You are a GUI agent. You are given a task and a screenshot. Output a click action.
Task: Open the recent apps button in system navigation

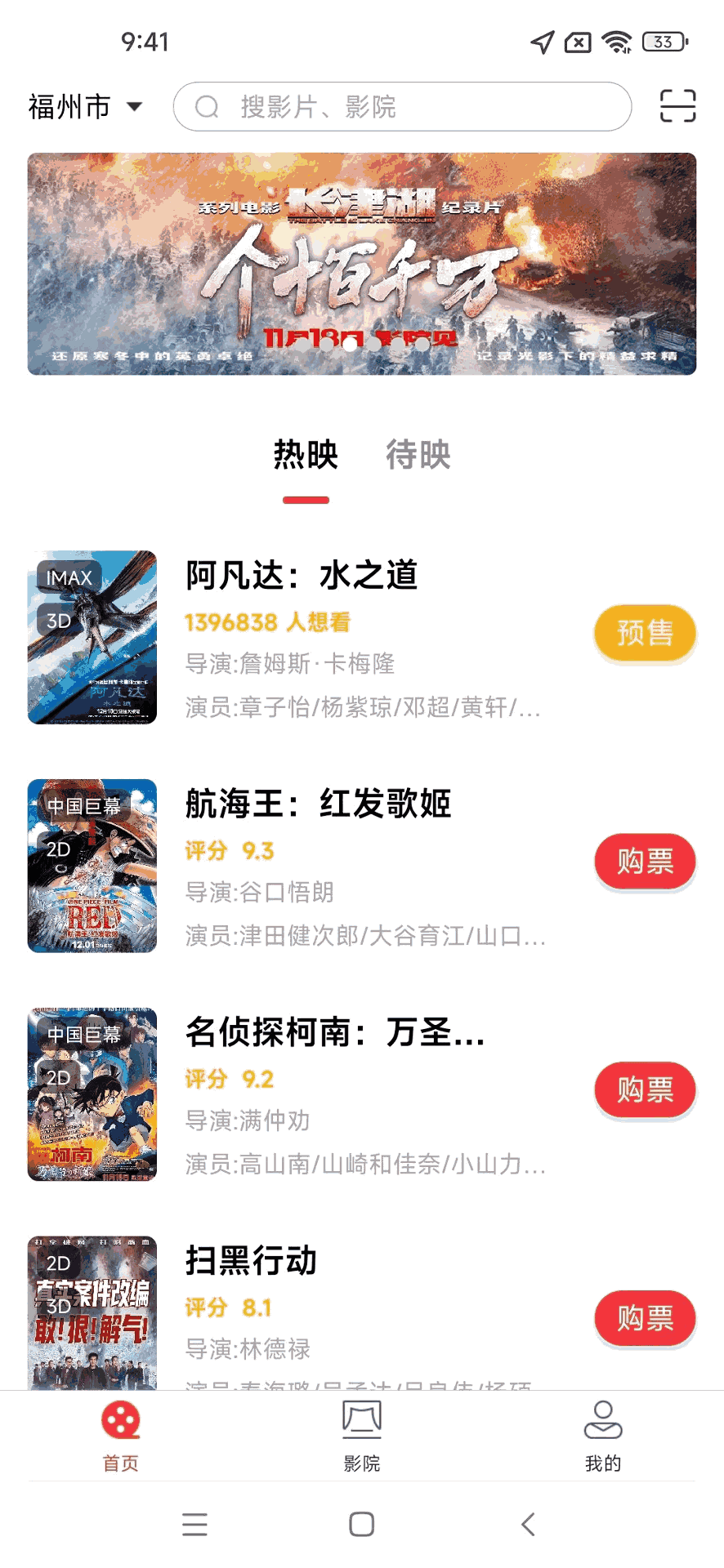pos(194,1524)
